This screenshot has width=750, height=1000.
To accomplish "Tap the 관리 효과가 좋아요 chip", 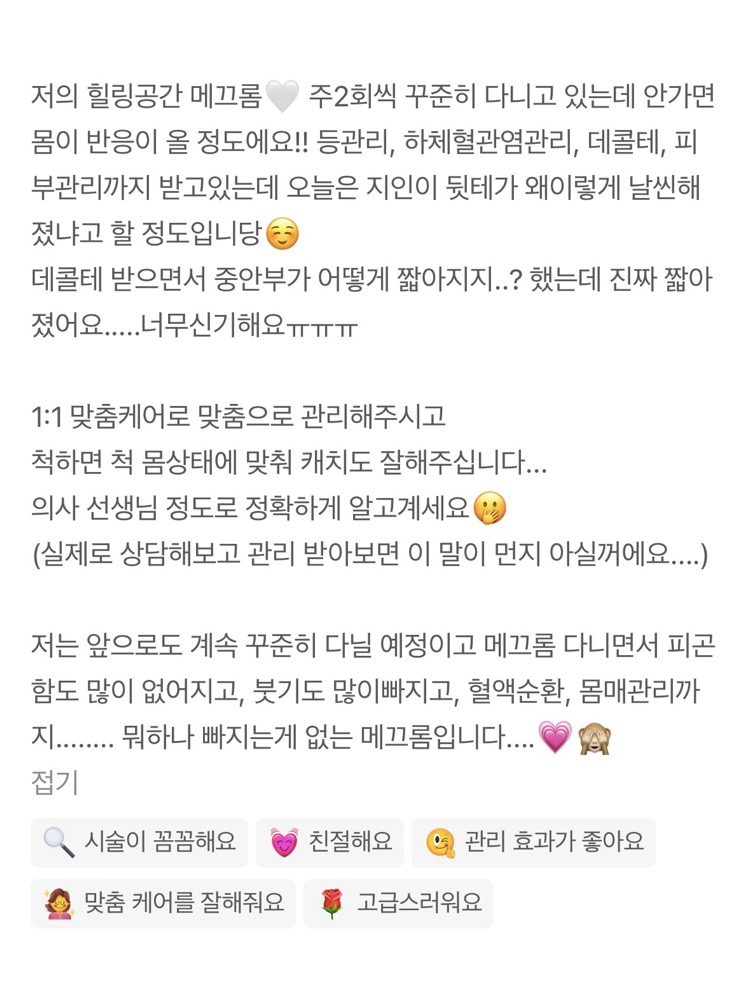I will (533, 842).
